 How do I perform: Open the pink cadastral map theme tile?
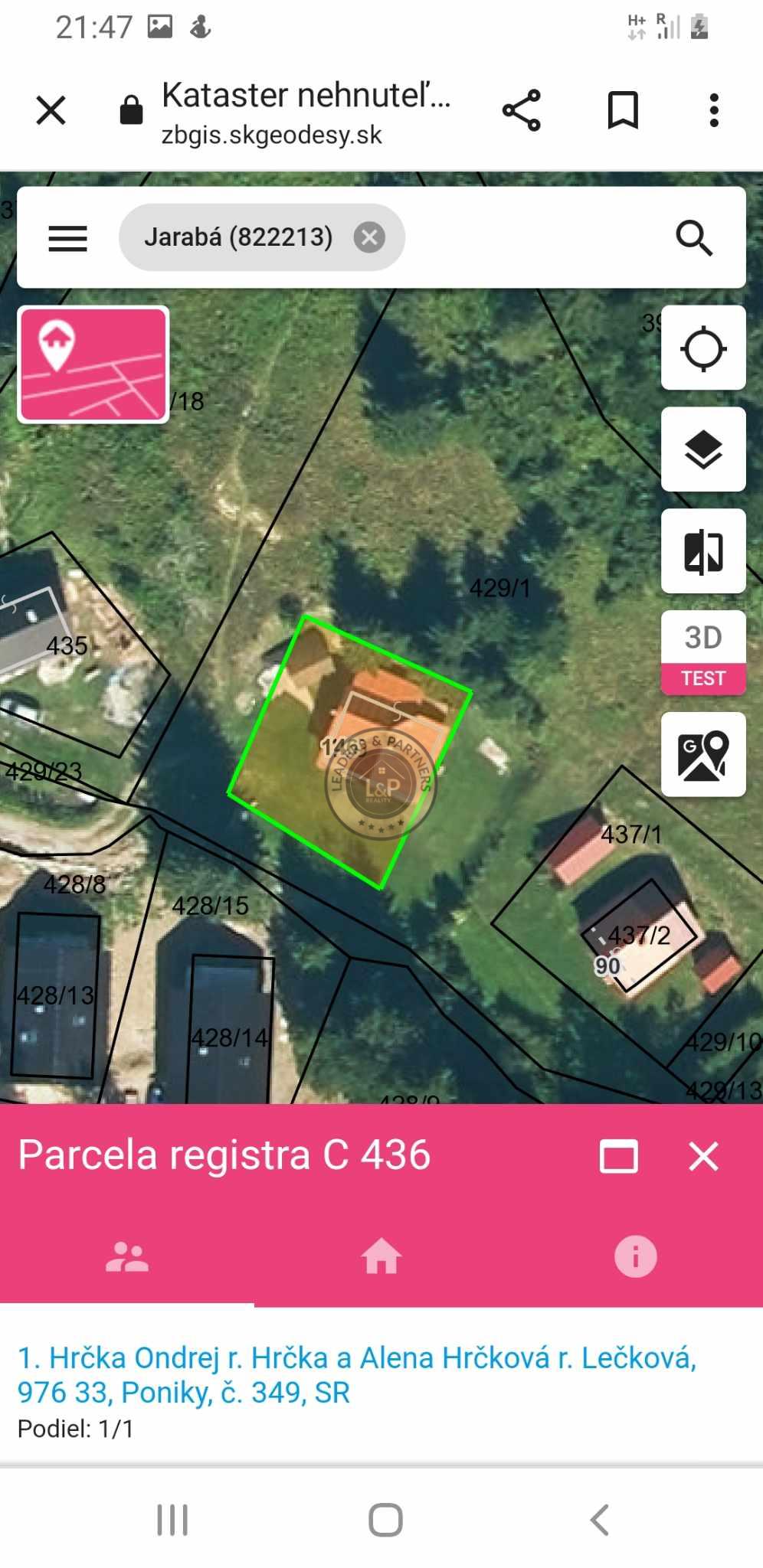pos(93,364)
